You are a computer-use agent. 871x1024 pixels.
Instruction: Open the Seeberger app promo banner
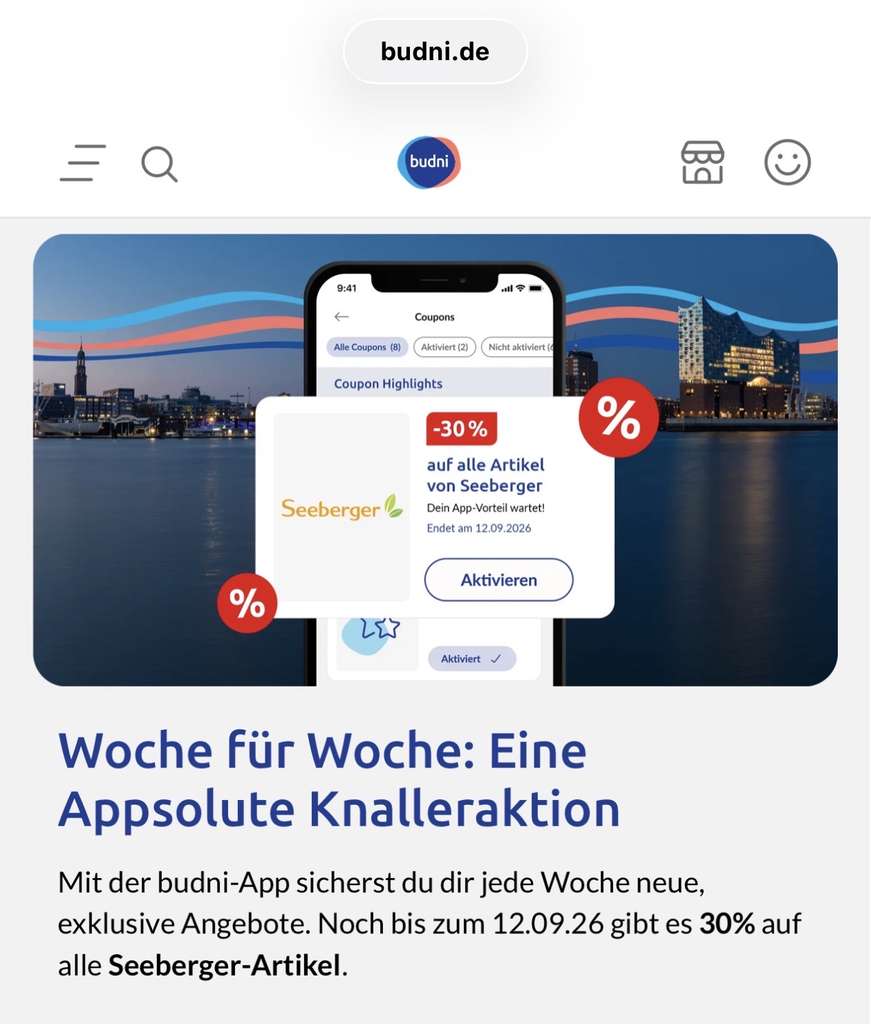pos(436,460)
